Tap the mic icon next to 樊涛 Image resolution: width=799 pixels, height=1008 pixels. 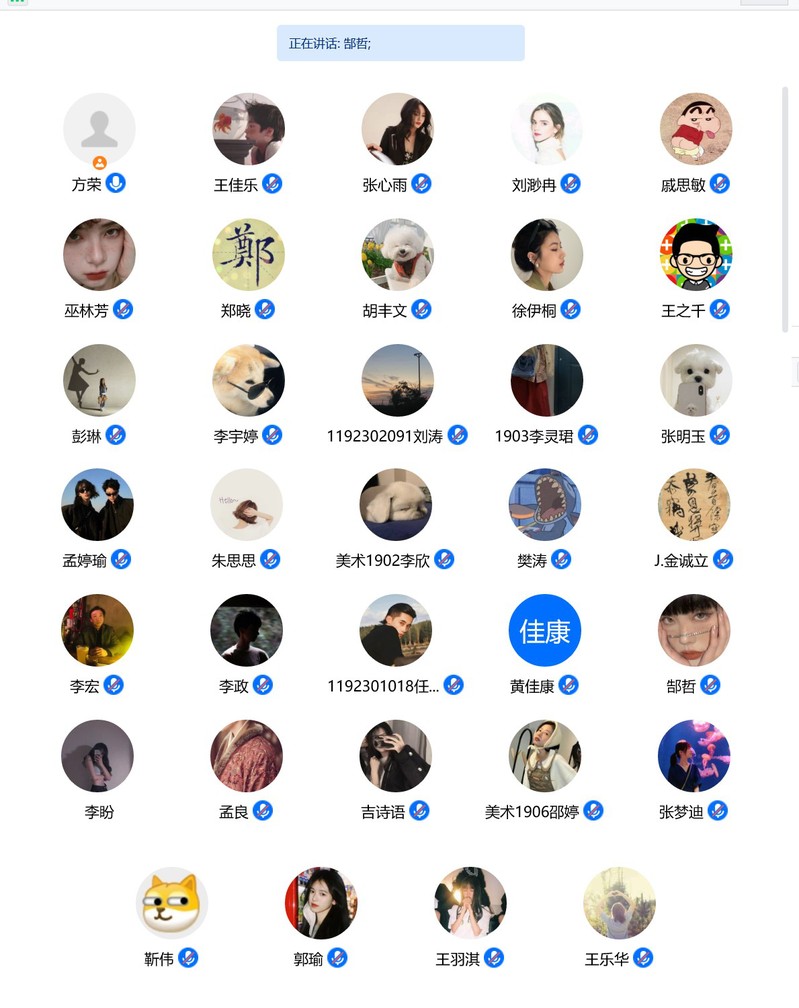(561, 560)
